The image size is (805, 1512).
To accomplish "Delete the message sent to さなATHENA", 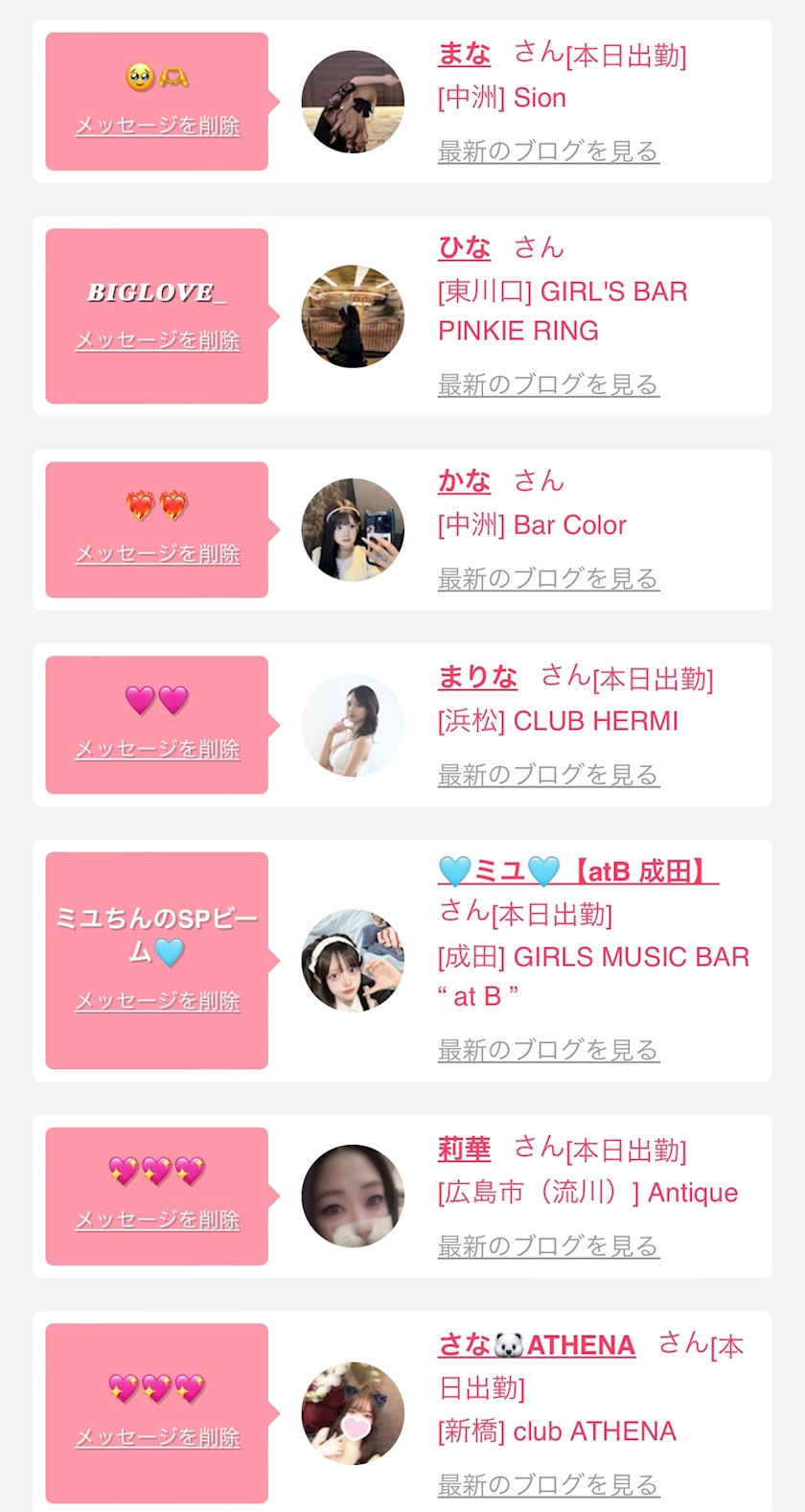I will point(157,1437).
